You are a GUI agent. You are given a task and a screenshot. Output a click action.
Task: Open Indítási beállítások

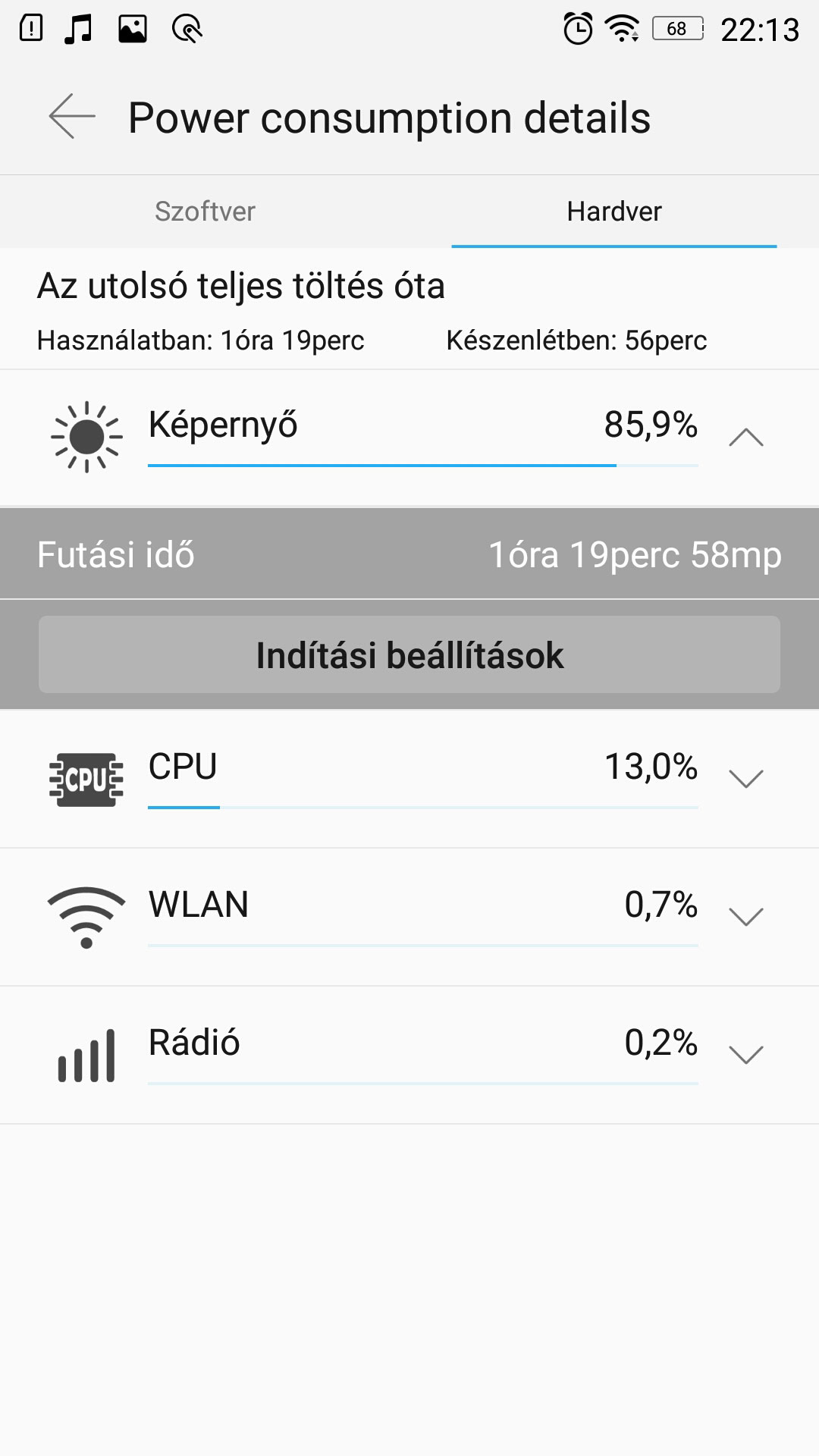point(409,654)
